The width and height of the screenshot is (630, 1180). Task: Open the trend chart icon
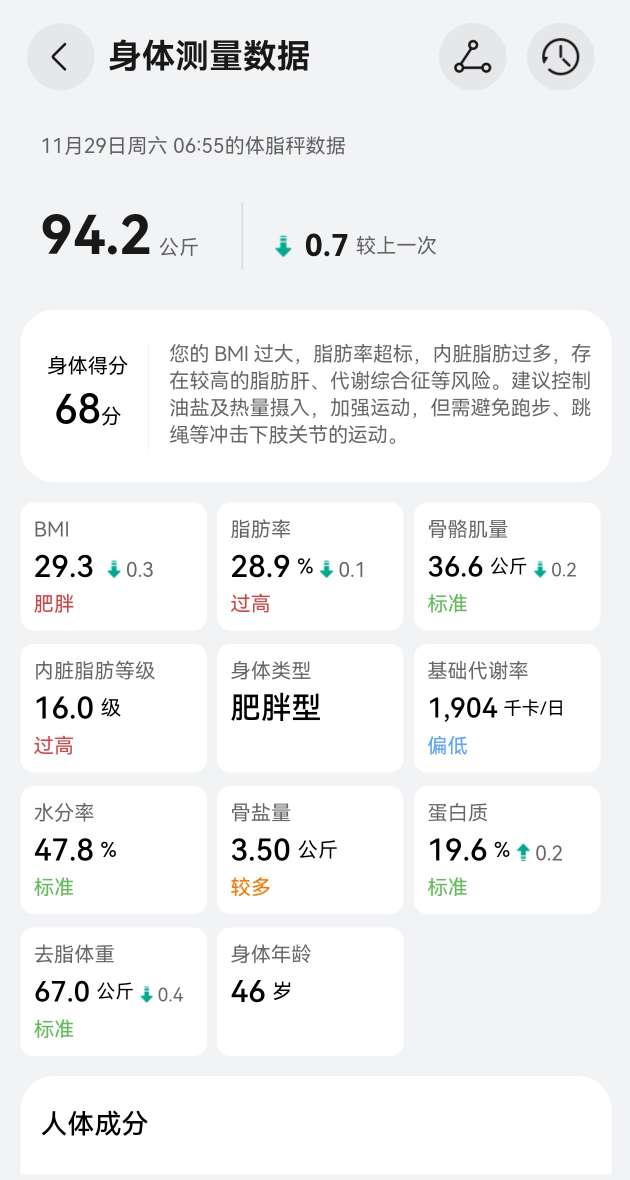coord(472,57)
